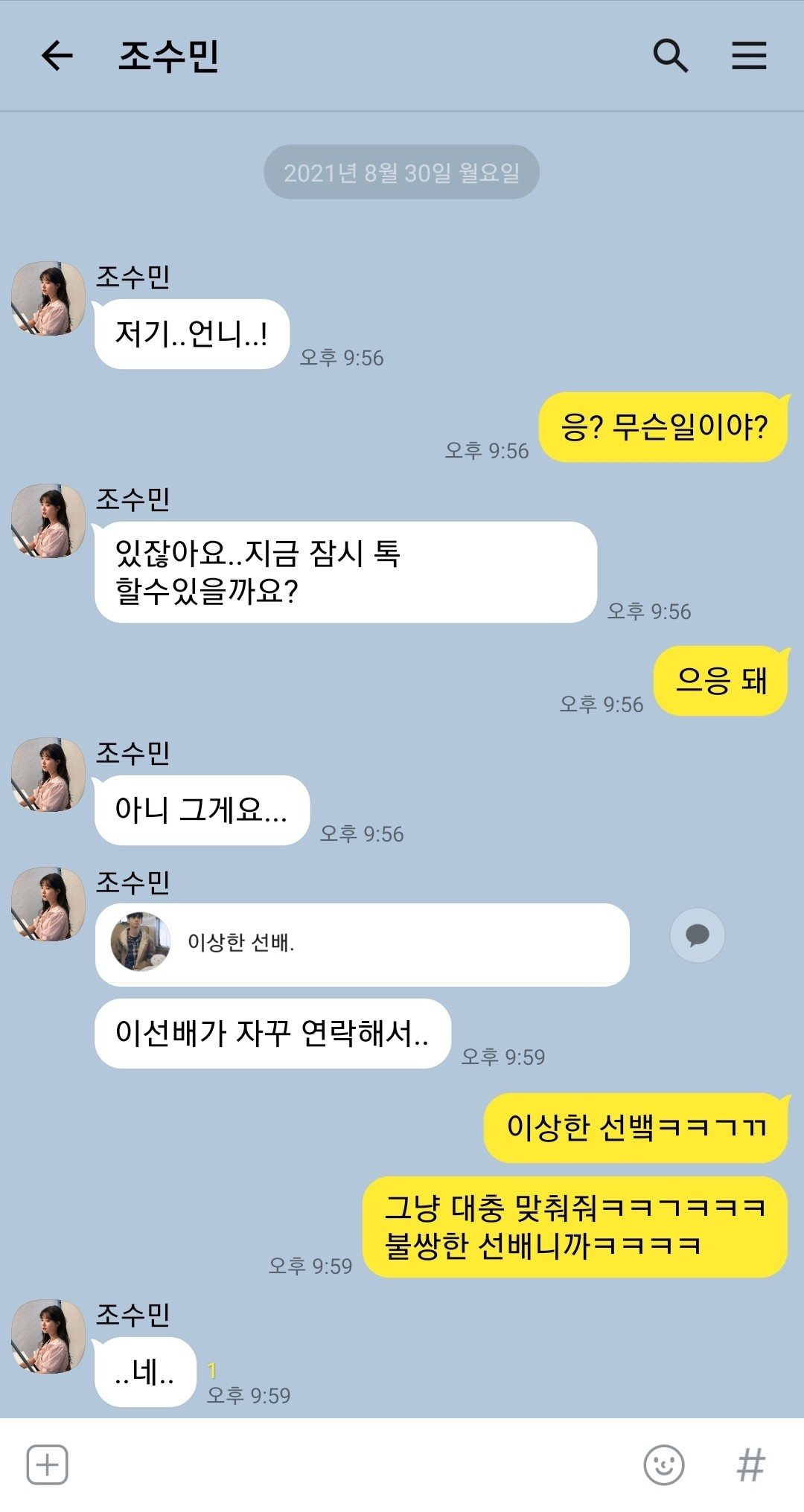Open the emoticon picker

663,1464
